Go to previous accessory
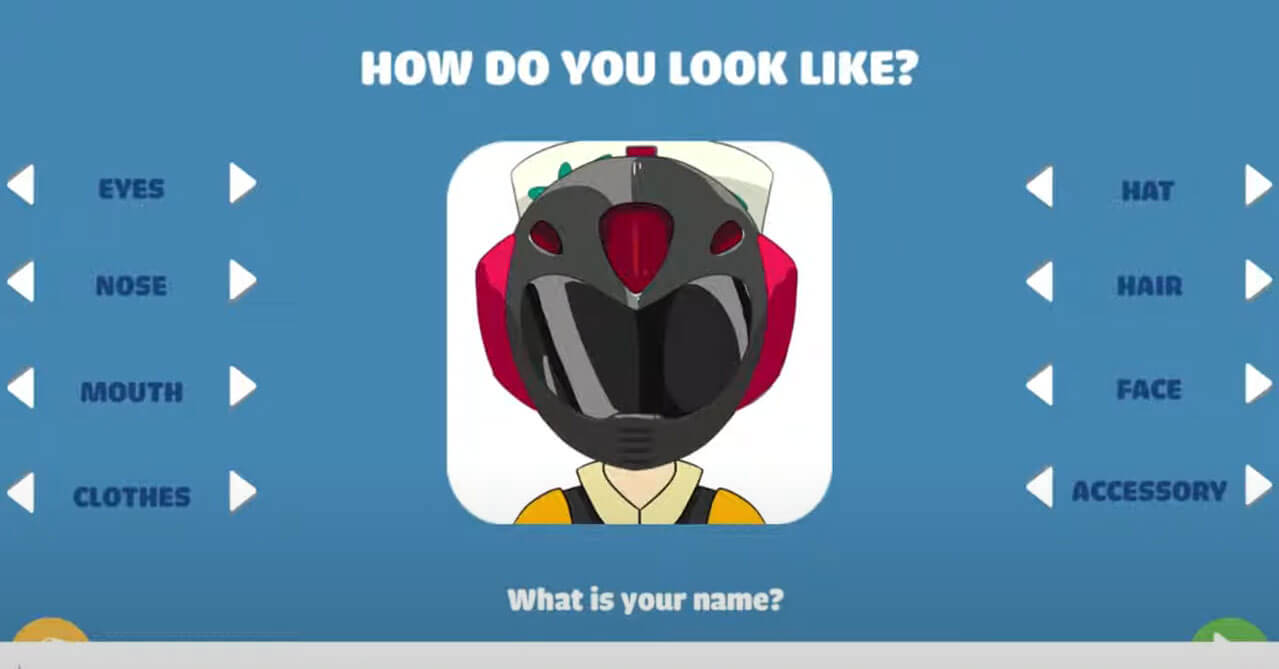The image size is (1279, 669). click(1040, 487)
